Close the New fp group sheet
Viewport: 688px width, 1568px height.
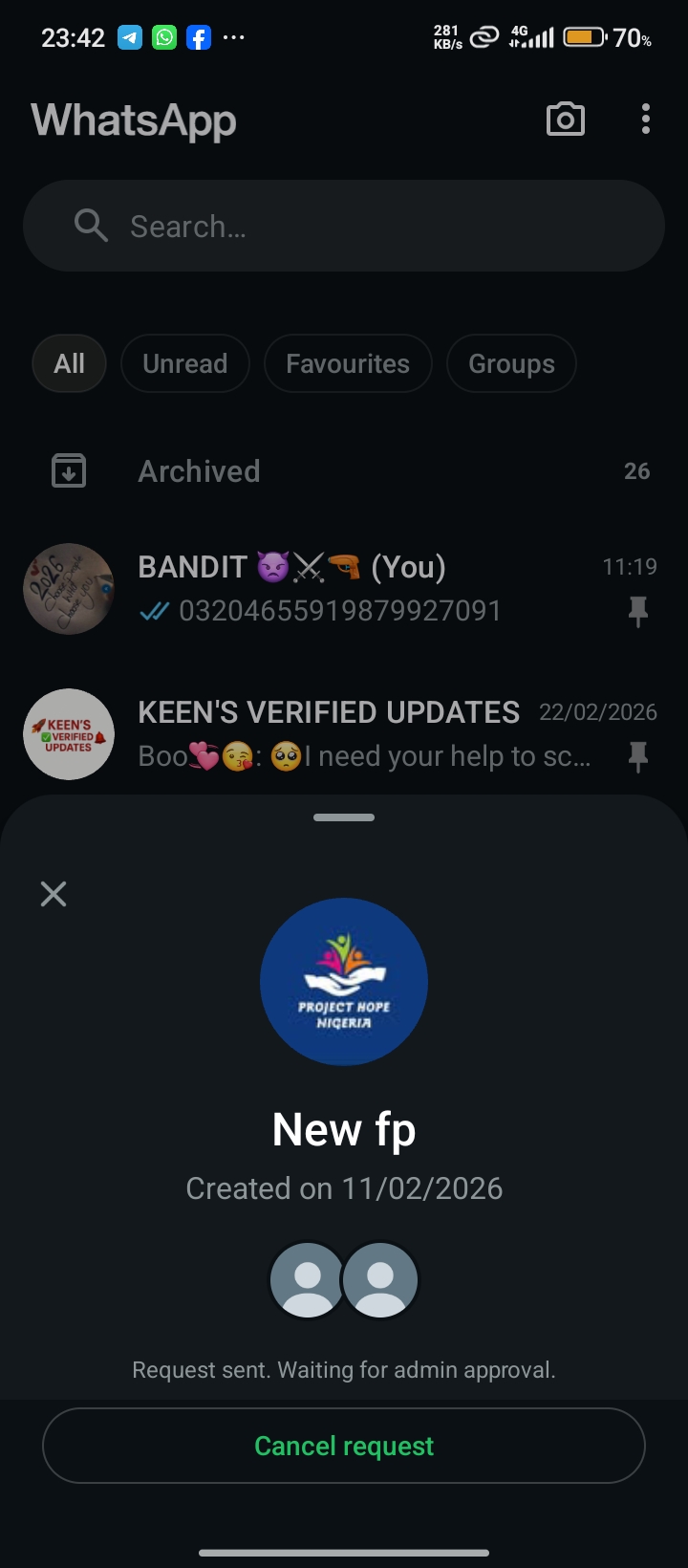coord(54,894)
